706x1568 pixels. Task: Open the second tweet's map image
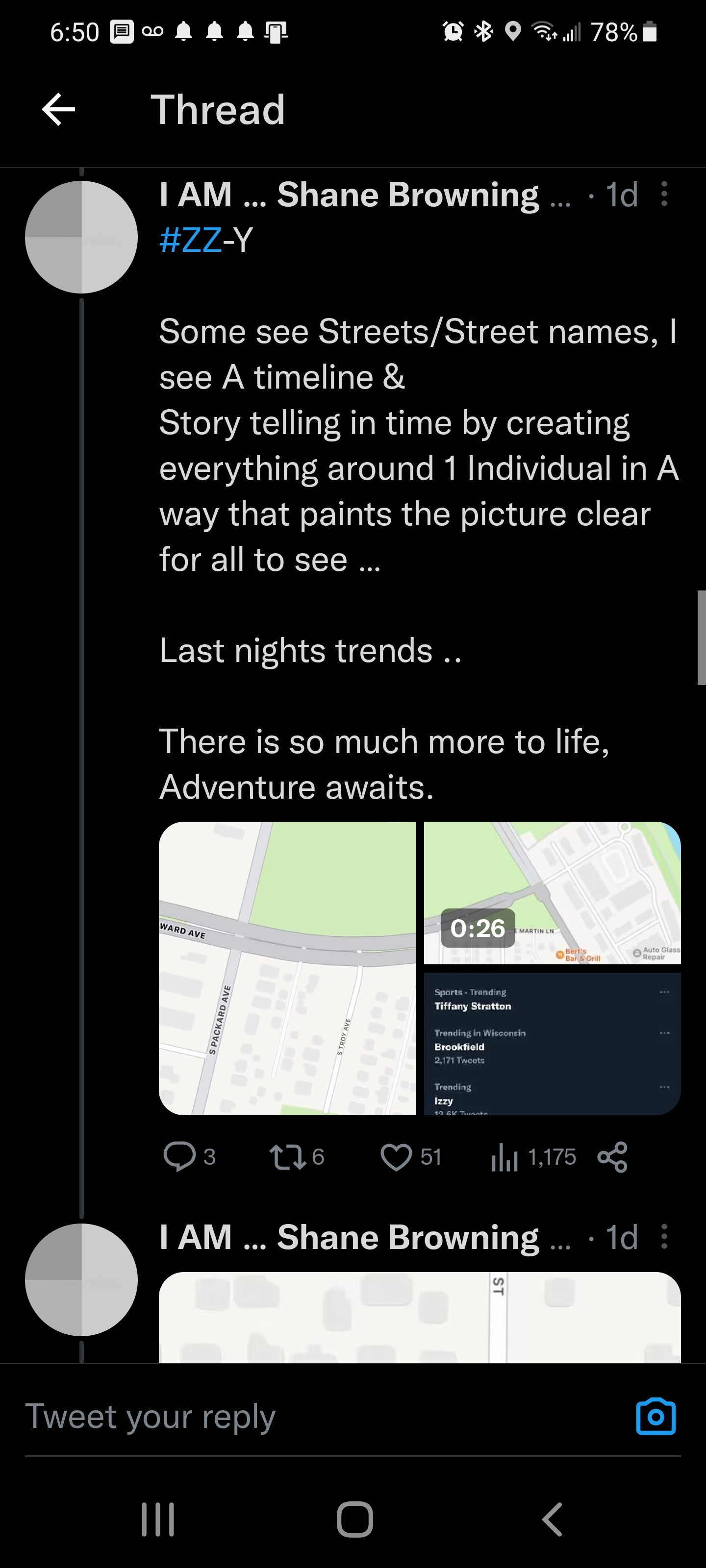point(419,1317)
